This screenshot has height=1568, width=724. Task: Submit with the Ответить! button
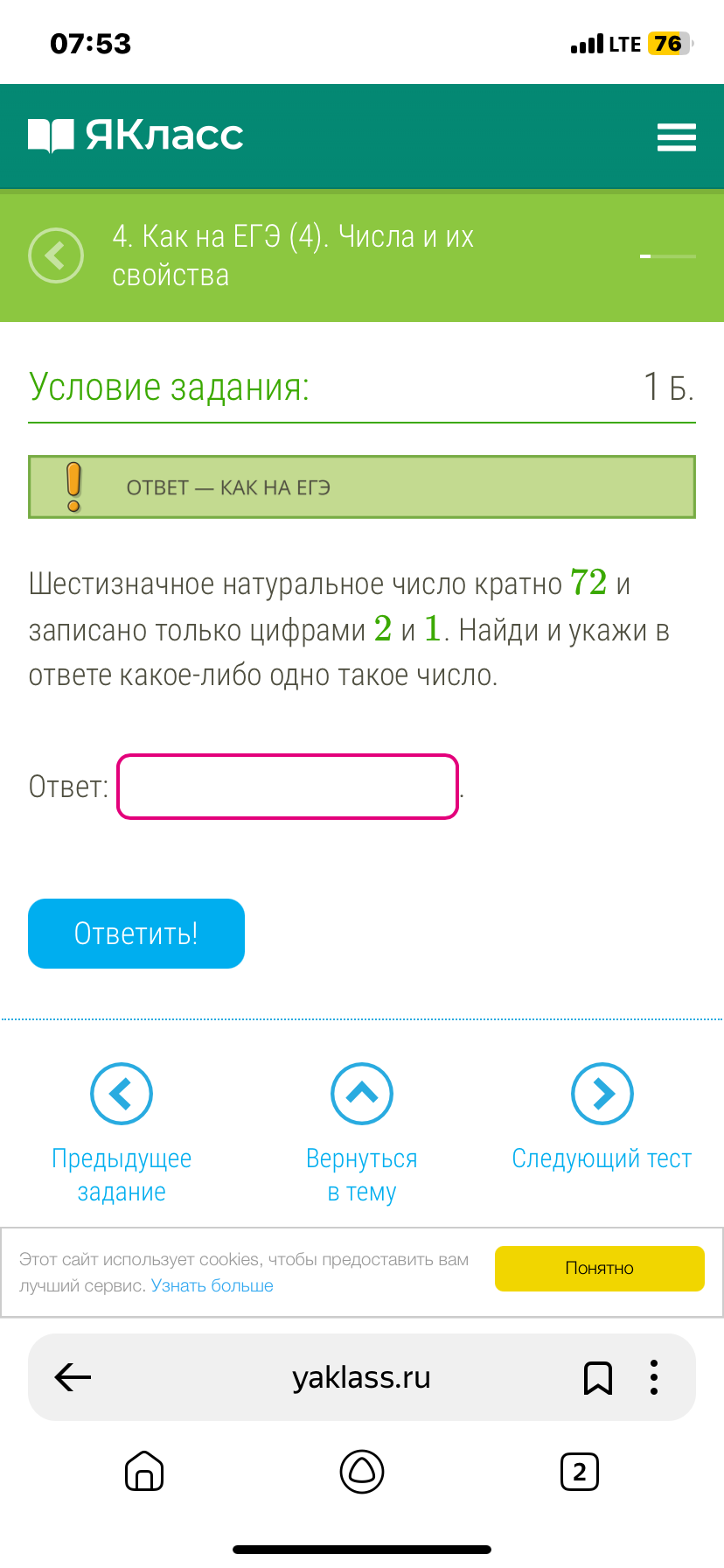tap(136, 934)
